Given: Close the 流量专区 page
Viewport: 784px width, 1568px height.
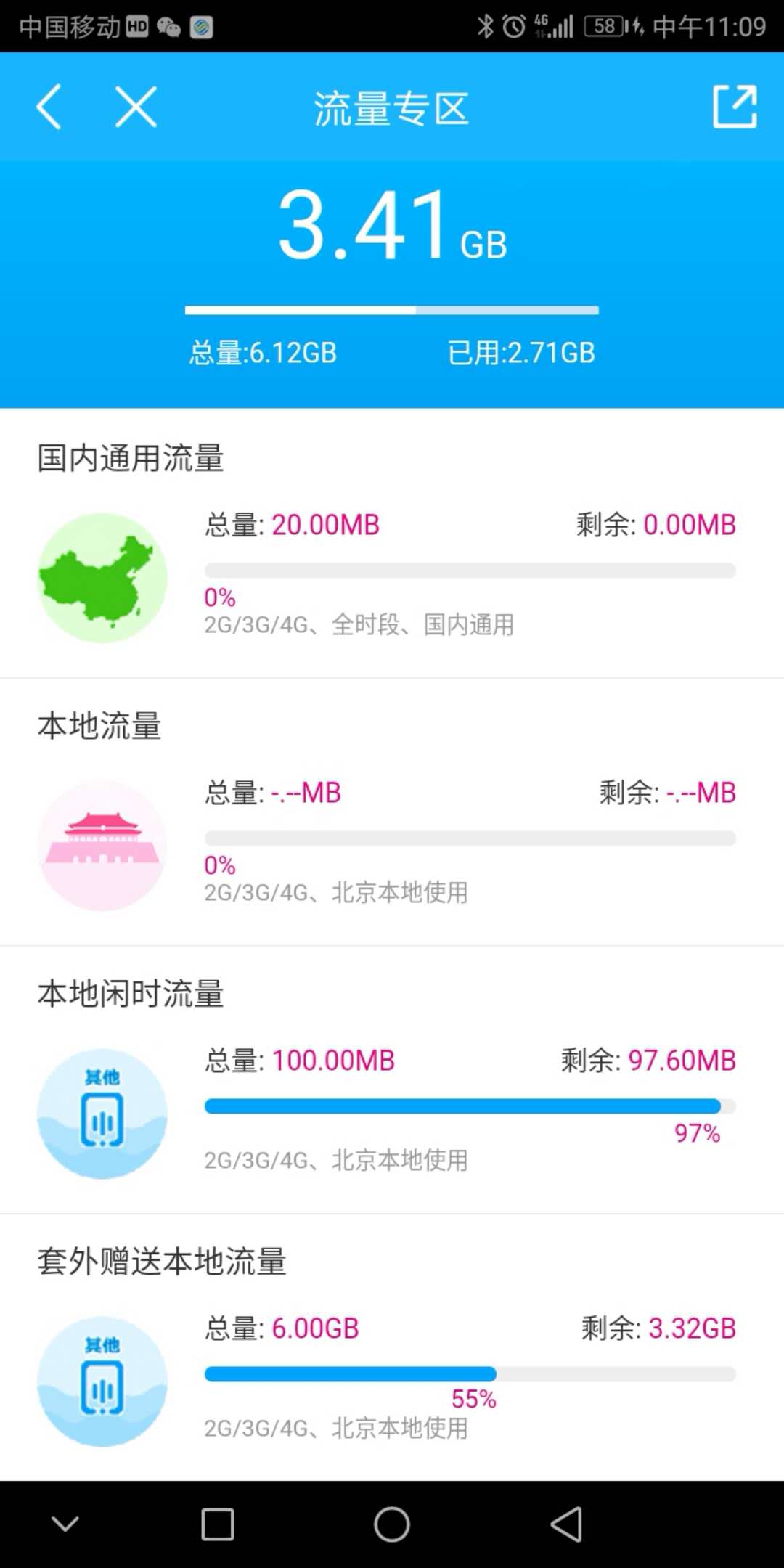Looking at the screenshot, I should pyautogui.click(x=136, y=107).
